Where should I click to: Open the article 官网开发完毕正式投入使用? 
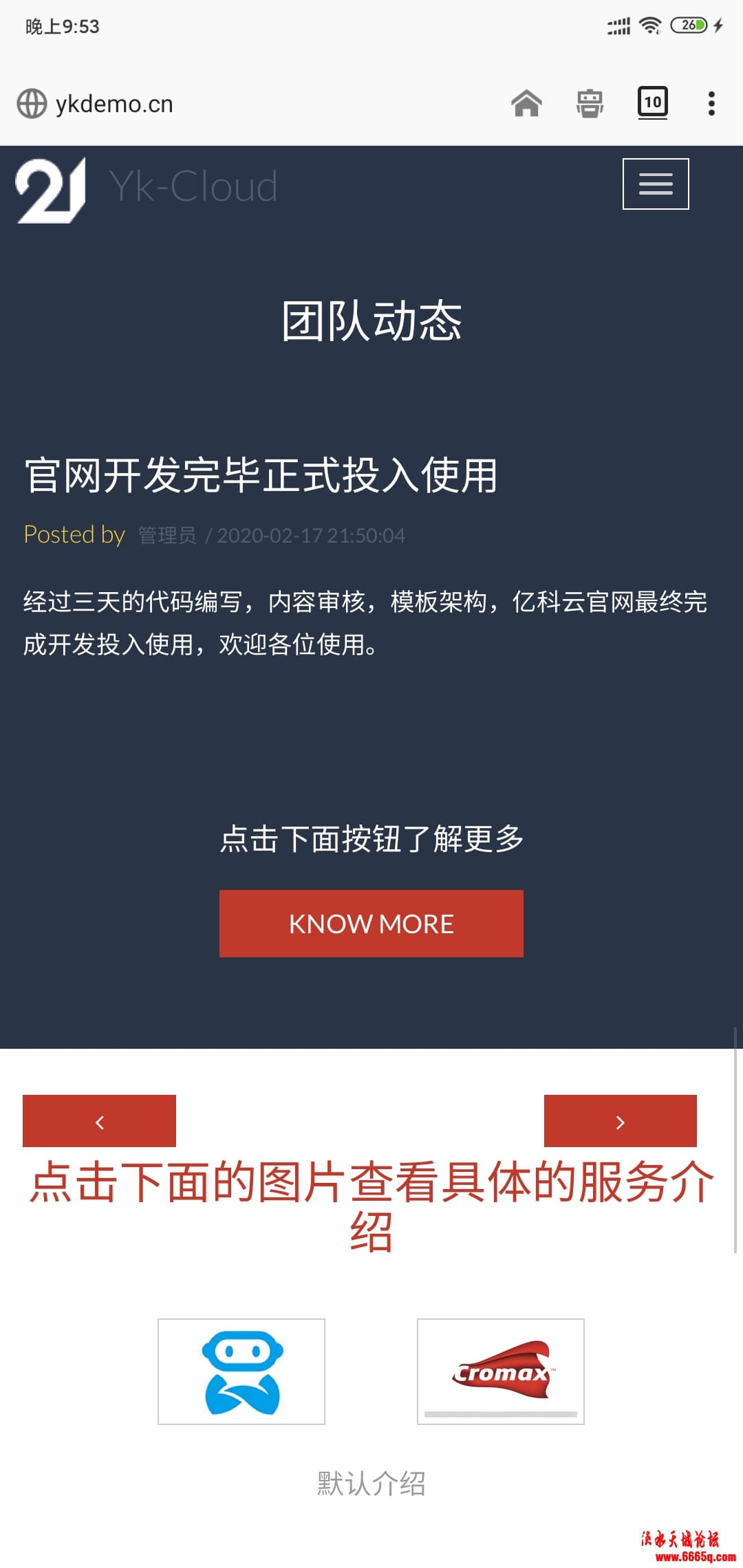(x=261, y=475)
